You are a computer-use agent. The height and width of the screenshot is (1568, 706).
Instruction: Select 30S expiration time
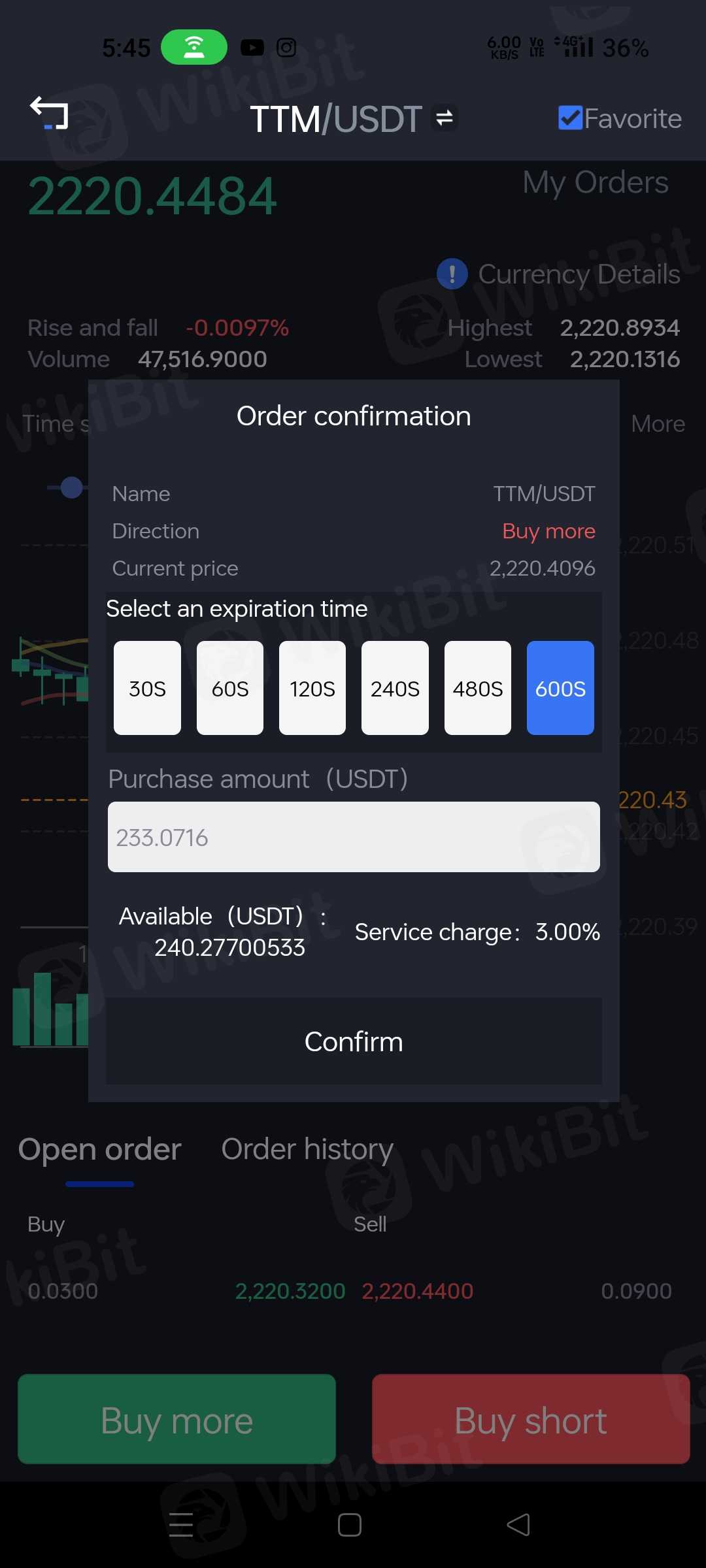tap(147, 688)
